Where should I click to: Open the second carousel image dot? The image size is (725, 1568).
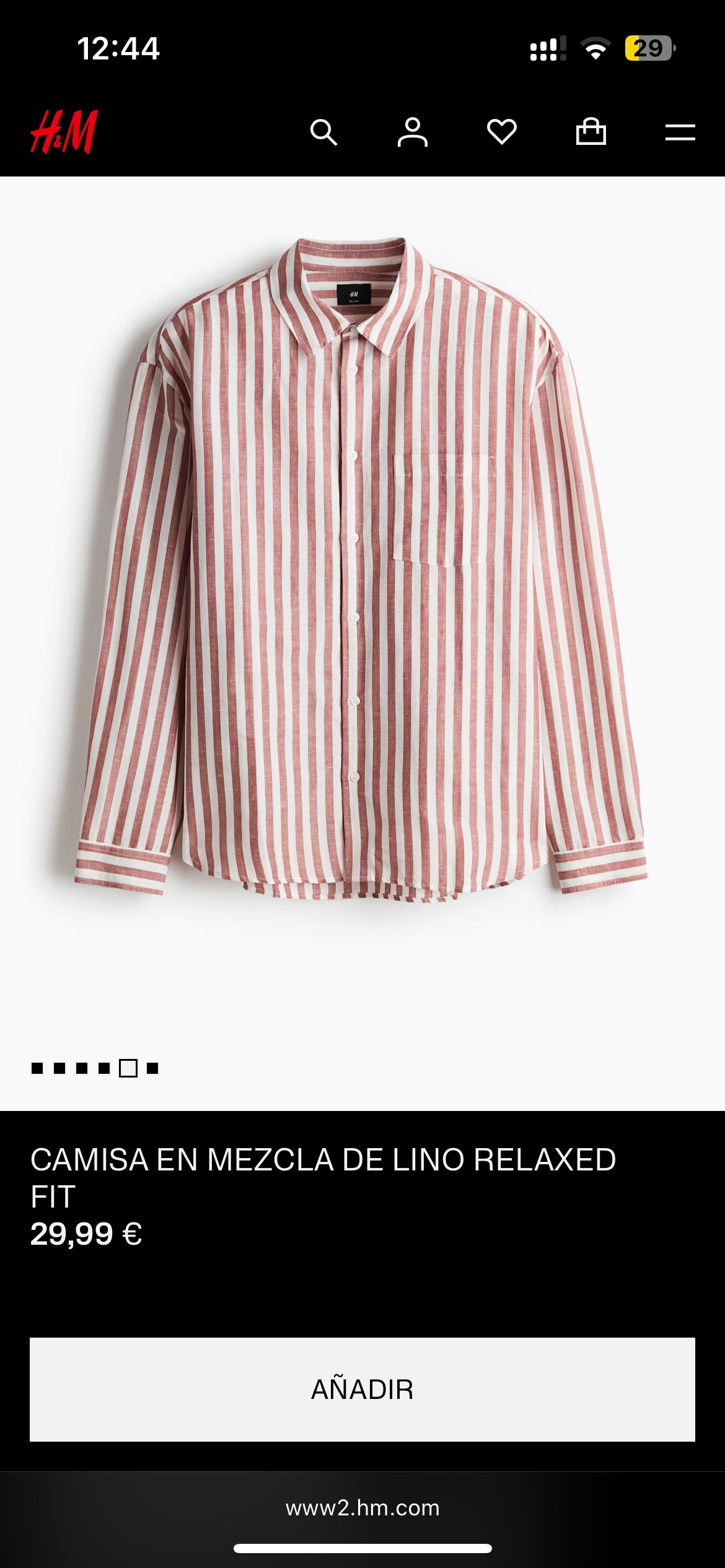pyautogui.click(x=60, y=1068)
